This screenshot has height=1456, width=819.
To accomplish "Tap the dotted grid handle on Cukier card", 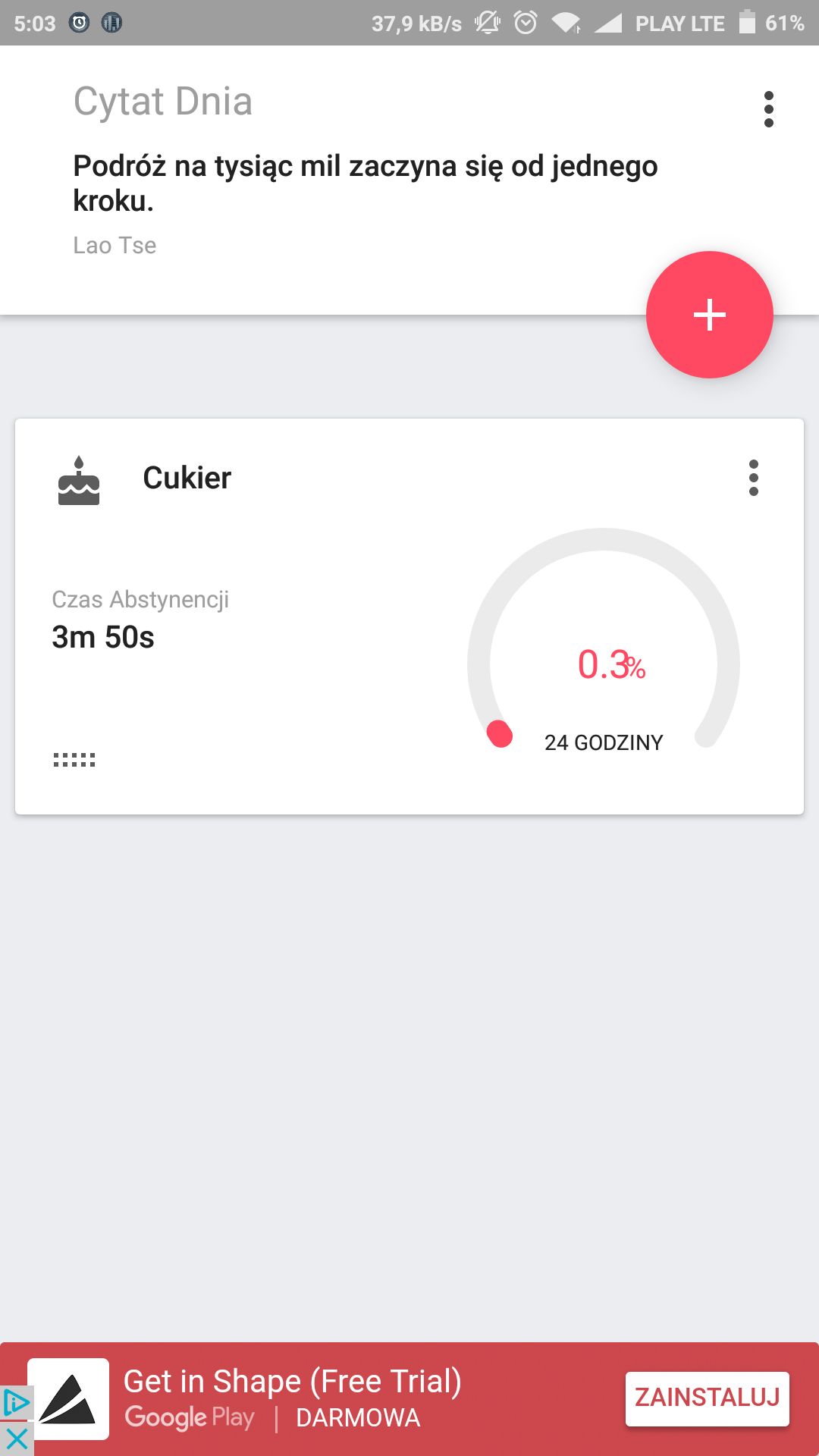I will [74, 759].
